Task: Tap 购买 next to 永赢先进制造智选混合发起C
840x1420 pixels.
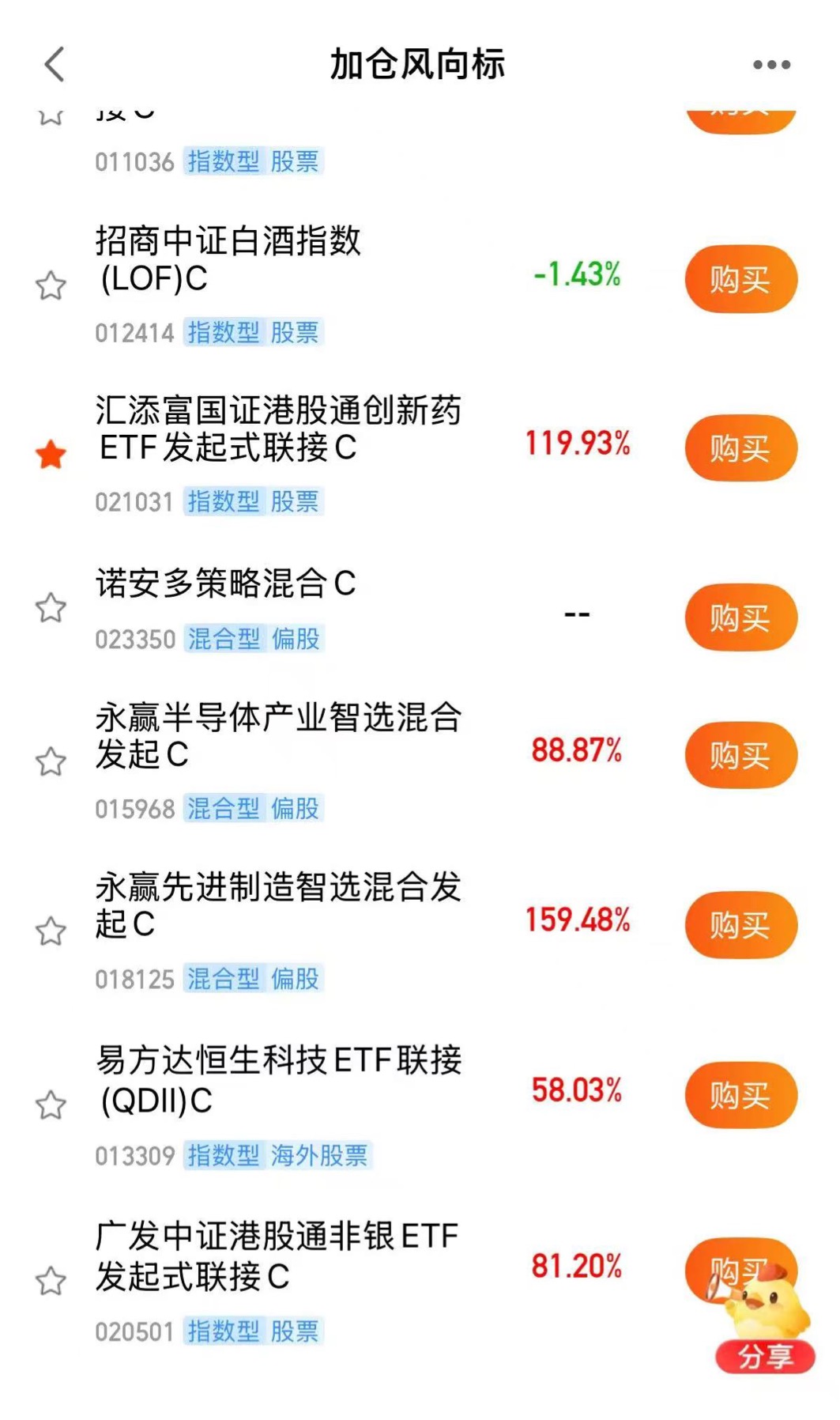Action: (x=740, y=924)
